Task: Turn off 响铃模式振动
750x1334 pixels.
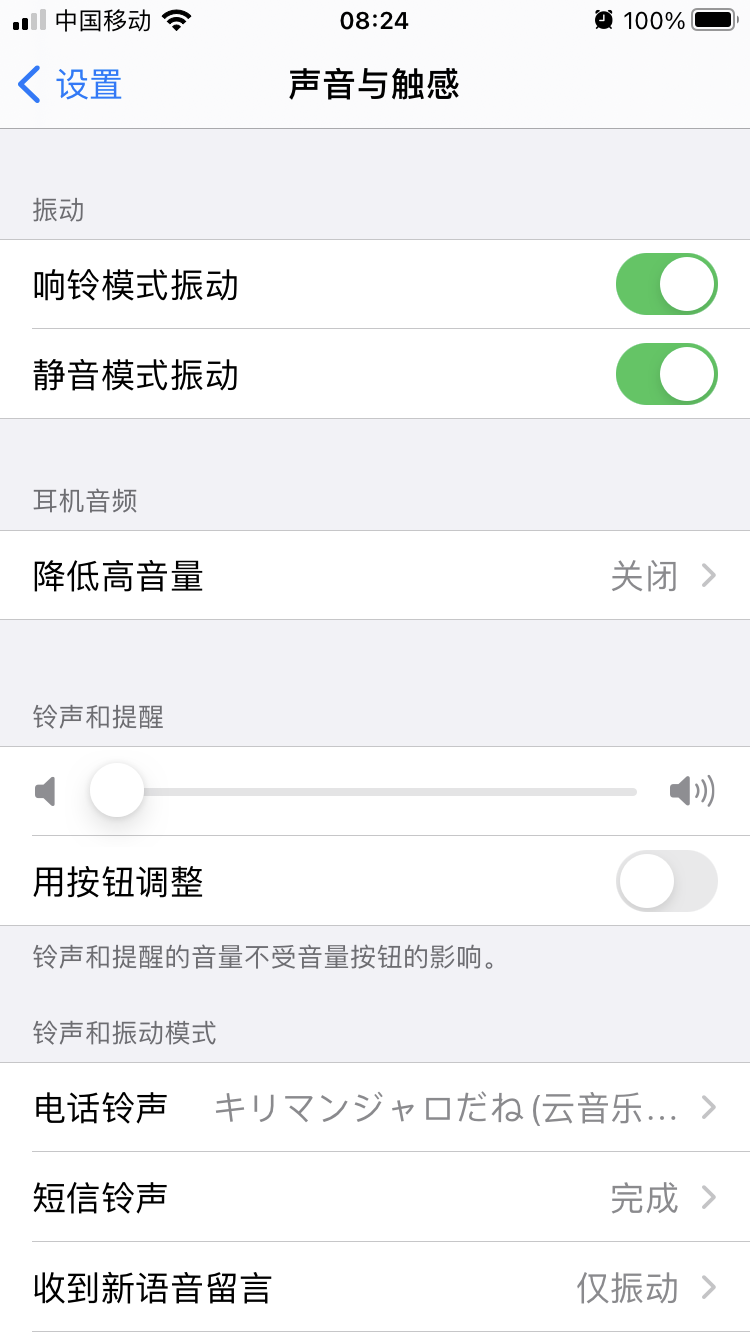Action: pos(666,285)
